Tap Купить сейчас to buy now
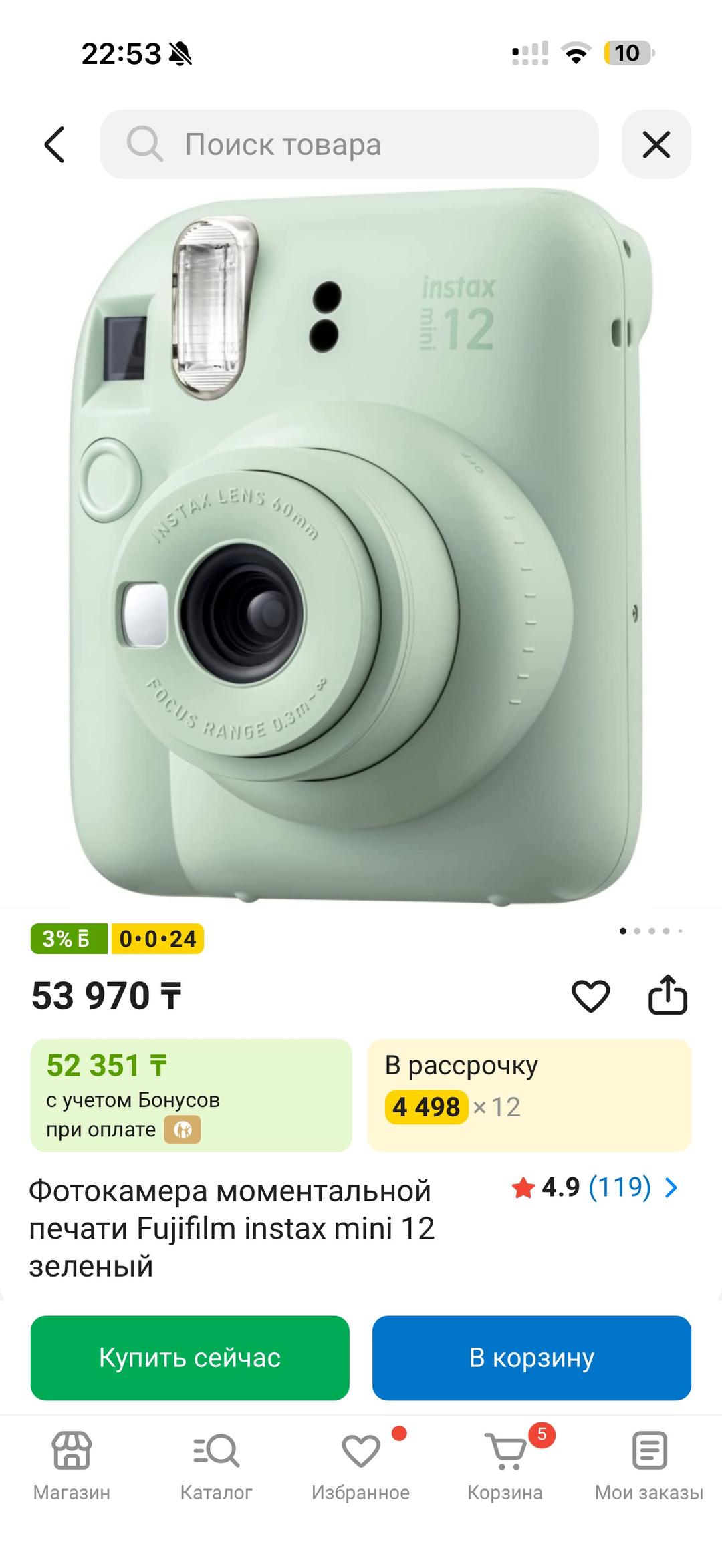 tap(190, 1358)
